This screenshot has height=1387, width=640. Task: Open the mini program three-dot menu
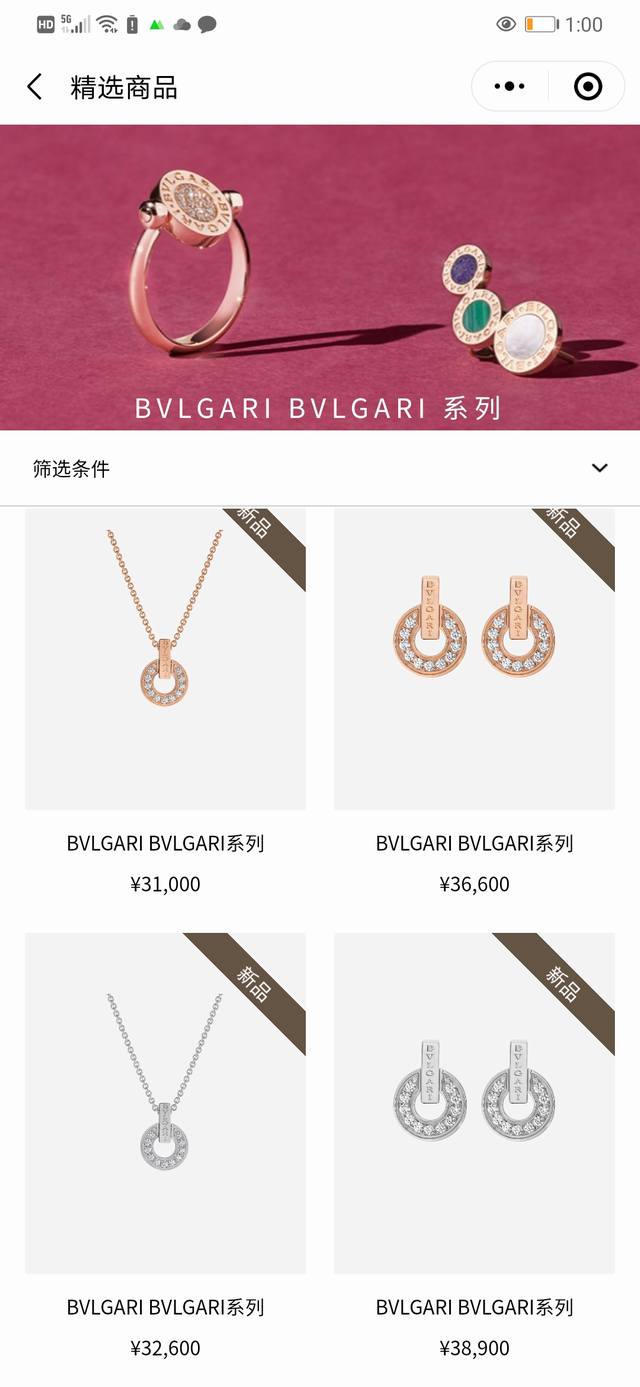pyautogui.click(x=510, y=87)
